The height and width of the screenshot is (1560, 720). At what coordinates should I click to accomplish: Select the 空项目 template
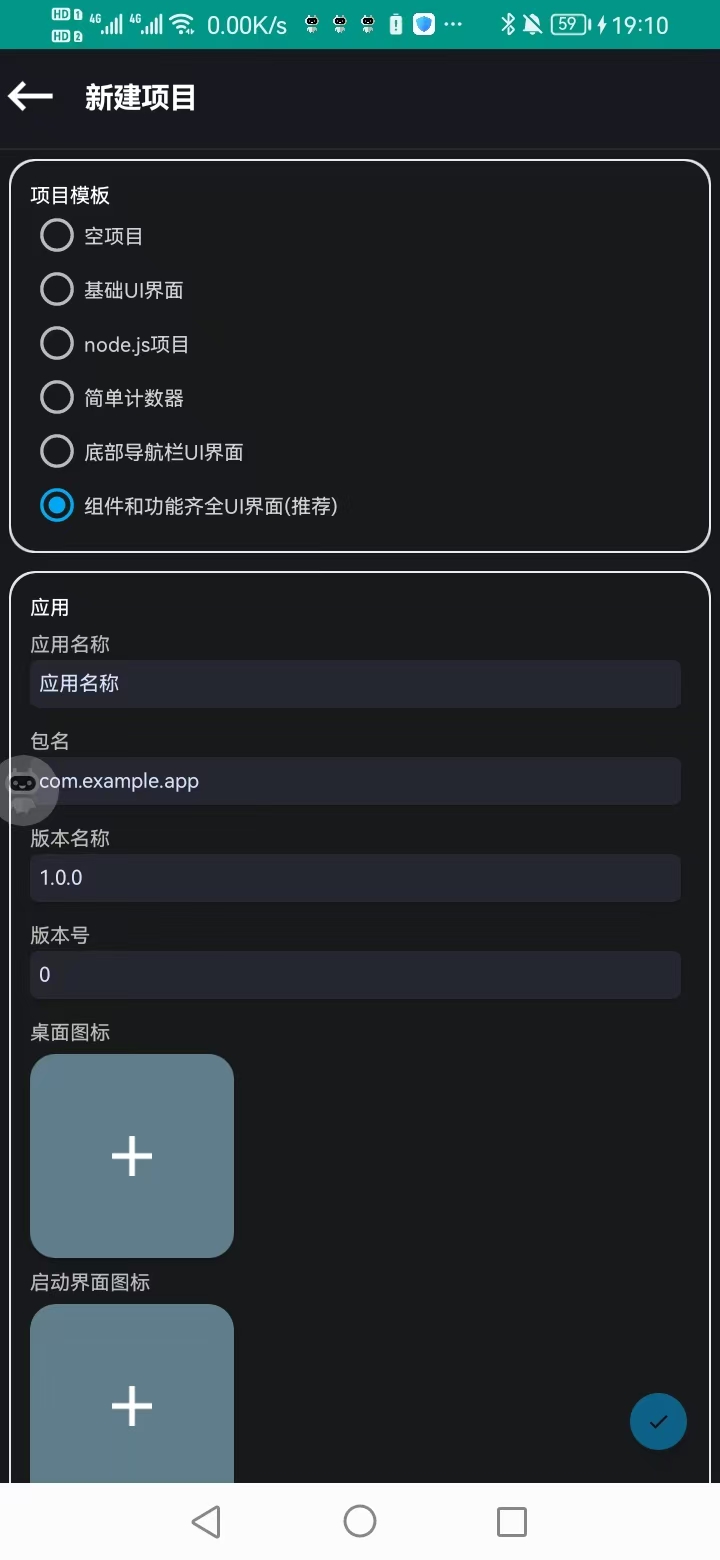(x=56, y=235)
